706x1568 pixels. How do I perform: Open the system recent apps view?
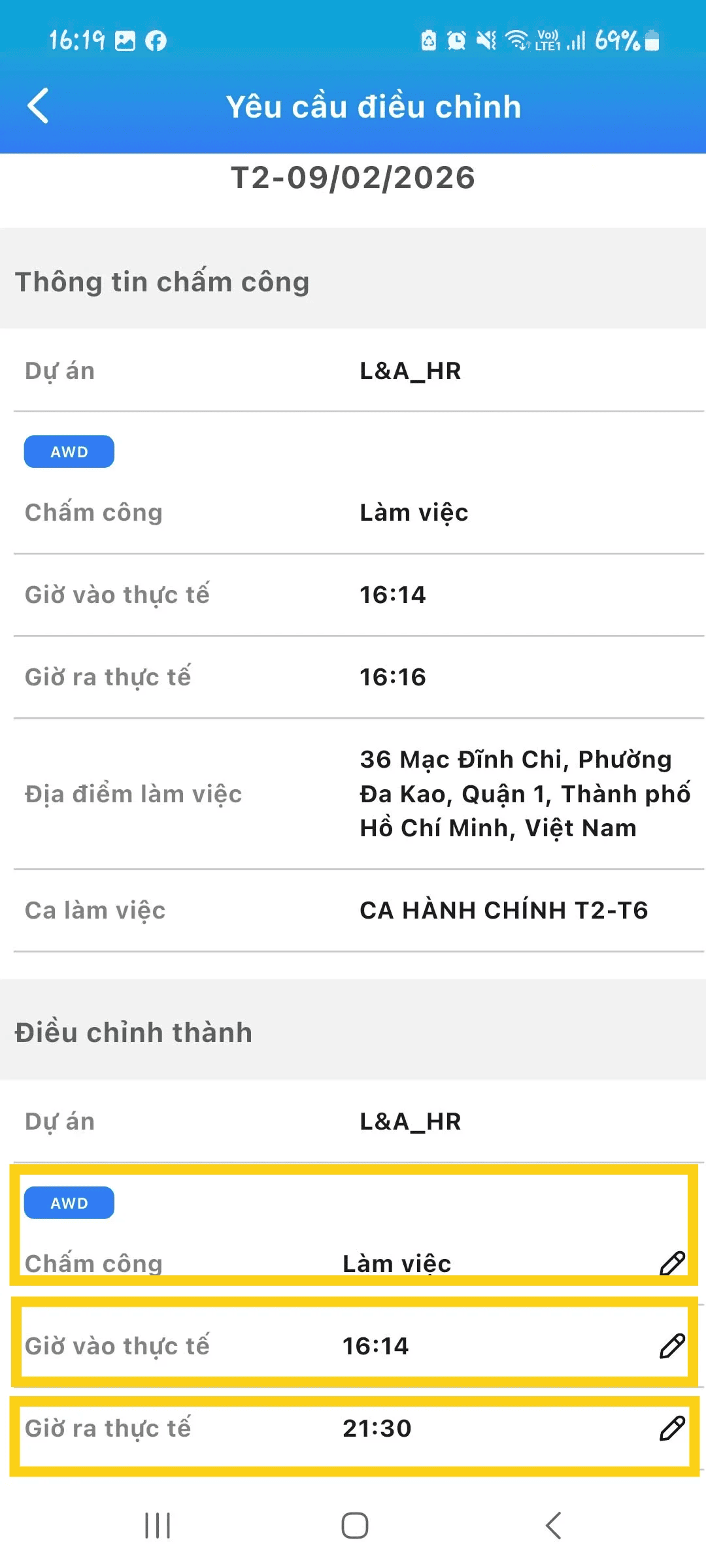pyautogui.click(x=158, y=1526)
